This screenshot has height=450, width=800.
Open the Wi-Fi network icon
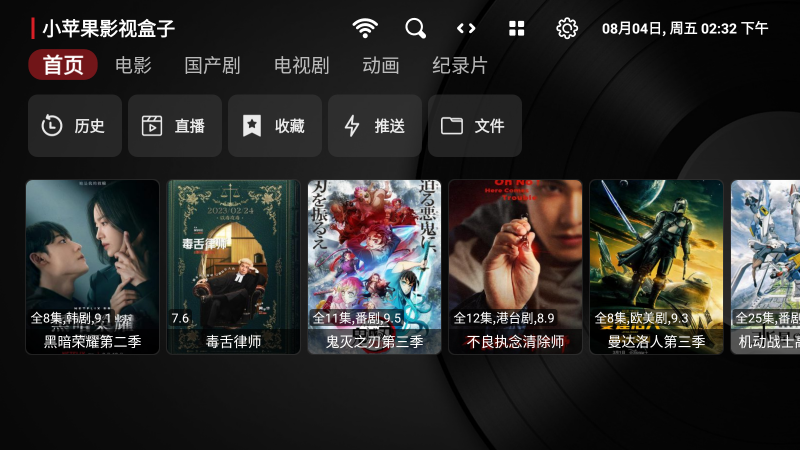click(x=365, y=28)
